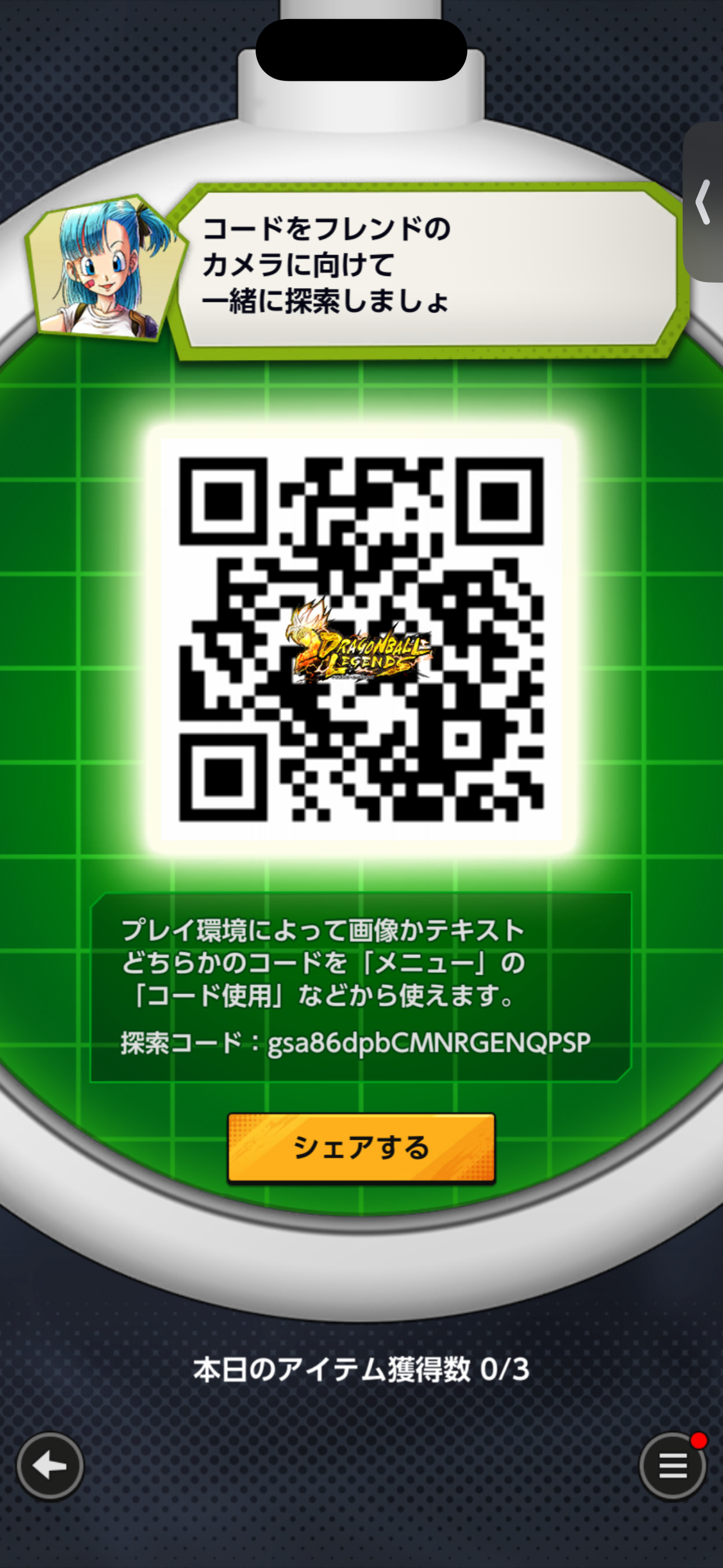Open the hamburger menu button
The image size is (723, 1568).
(x=672, y=1466)
